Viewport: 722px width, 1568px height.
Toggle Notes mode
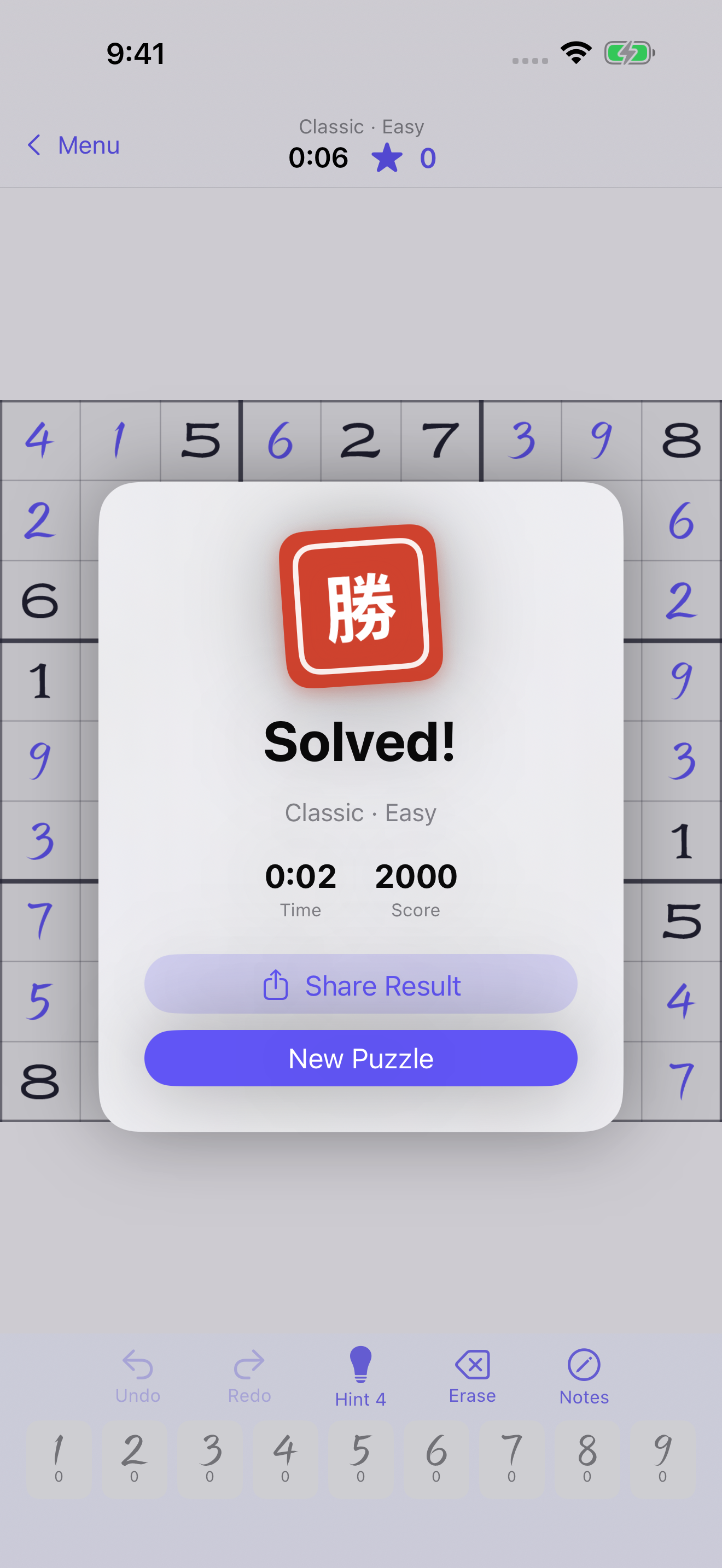tap(584, 1376)
